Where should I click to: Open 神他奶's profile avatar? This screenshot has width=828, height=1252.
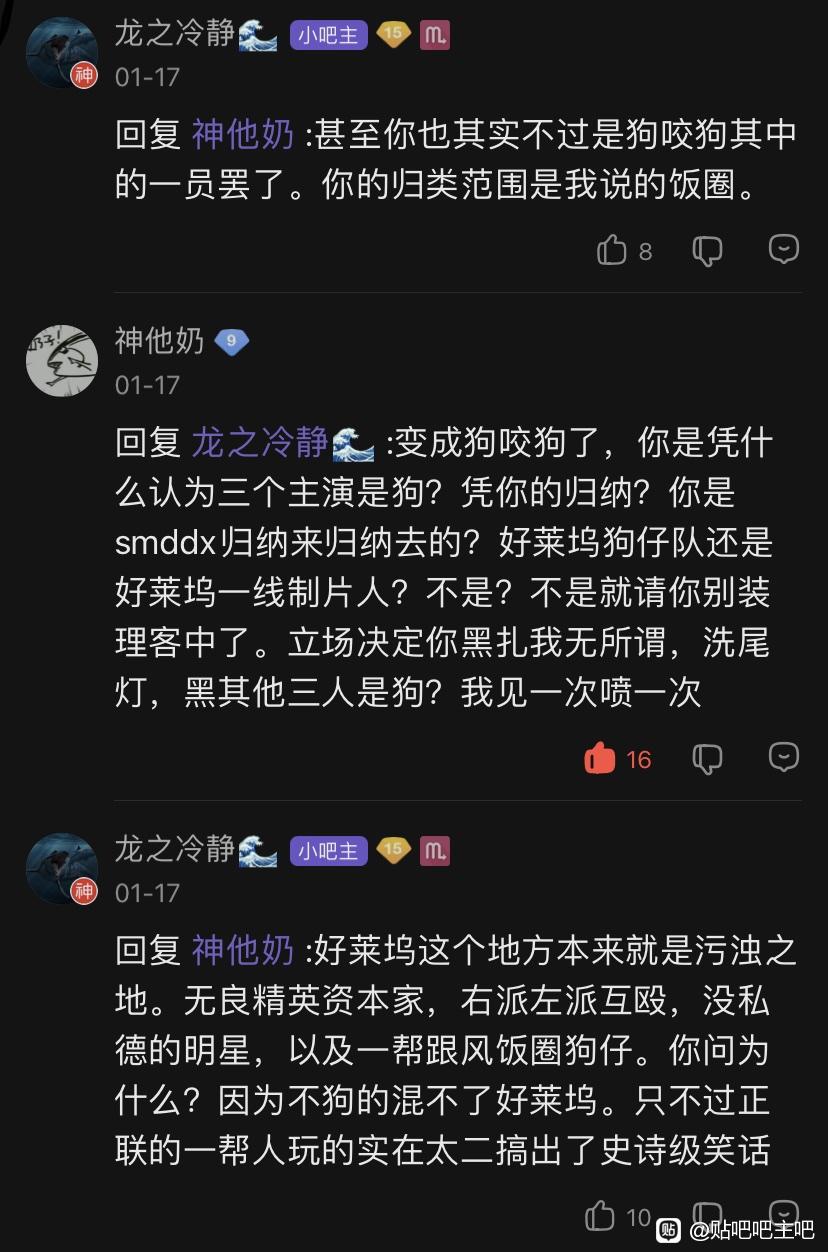click(x=62, y=361)
